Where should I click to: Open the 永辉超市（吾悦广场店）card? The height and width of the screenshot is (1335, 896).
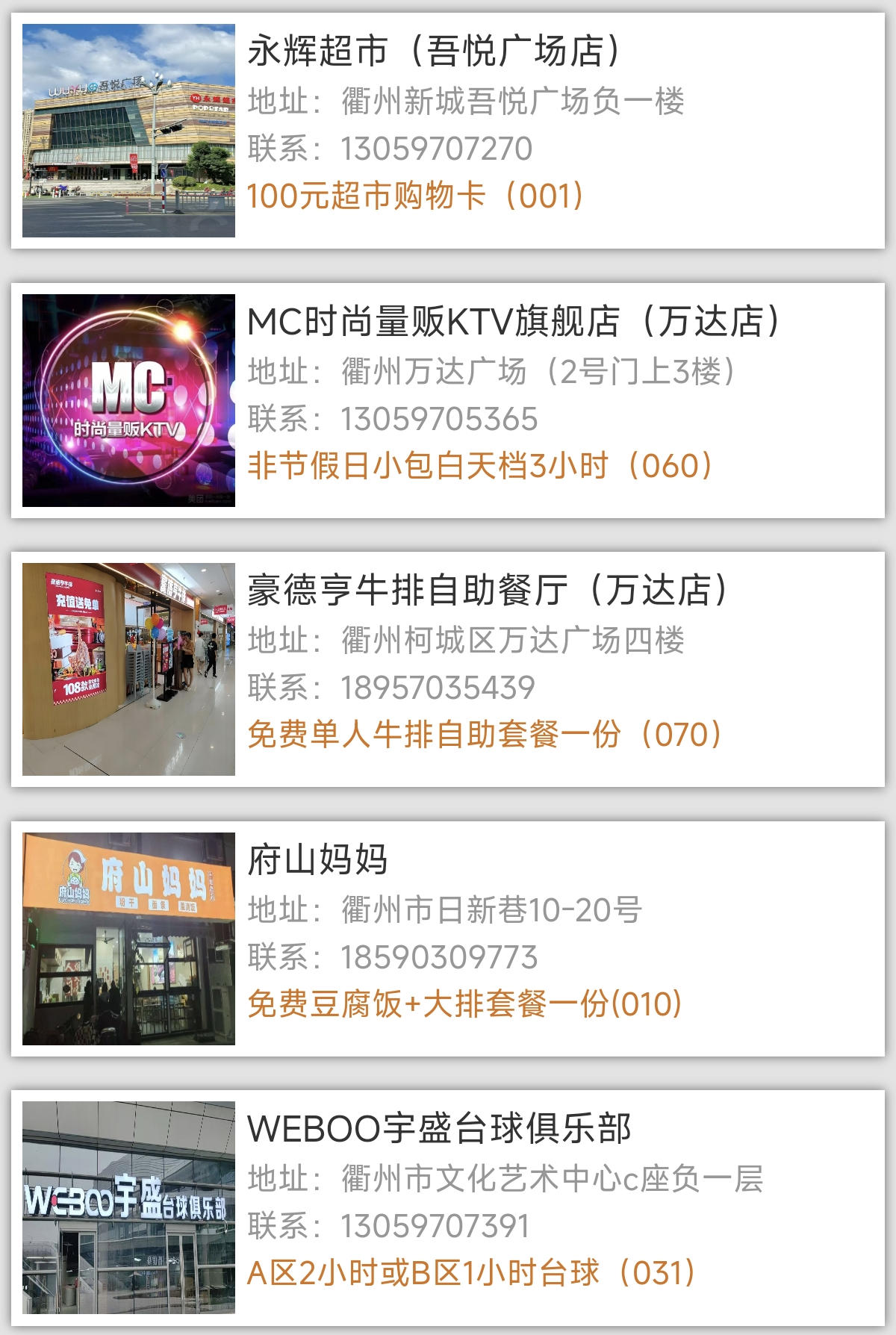click(x=448, y=131)
